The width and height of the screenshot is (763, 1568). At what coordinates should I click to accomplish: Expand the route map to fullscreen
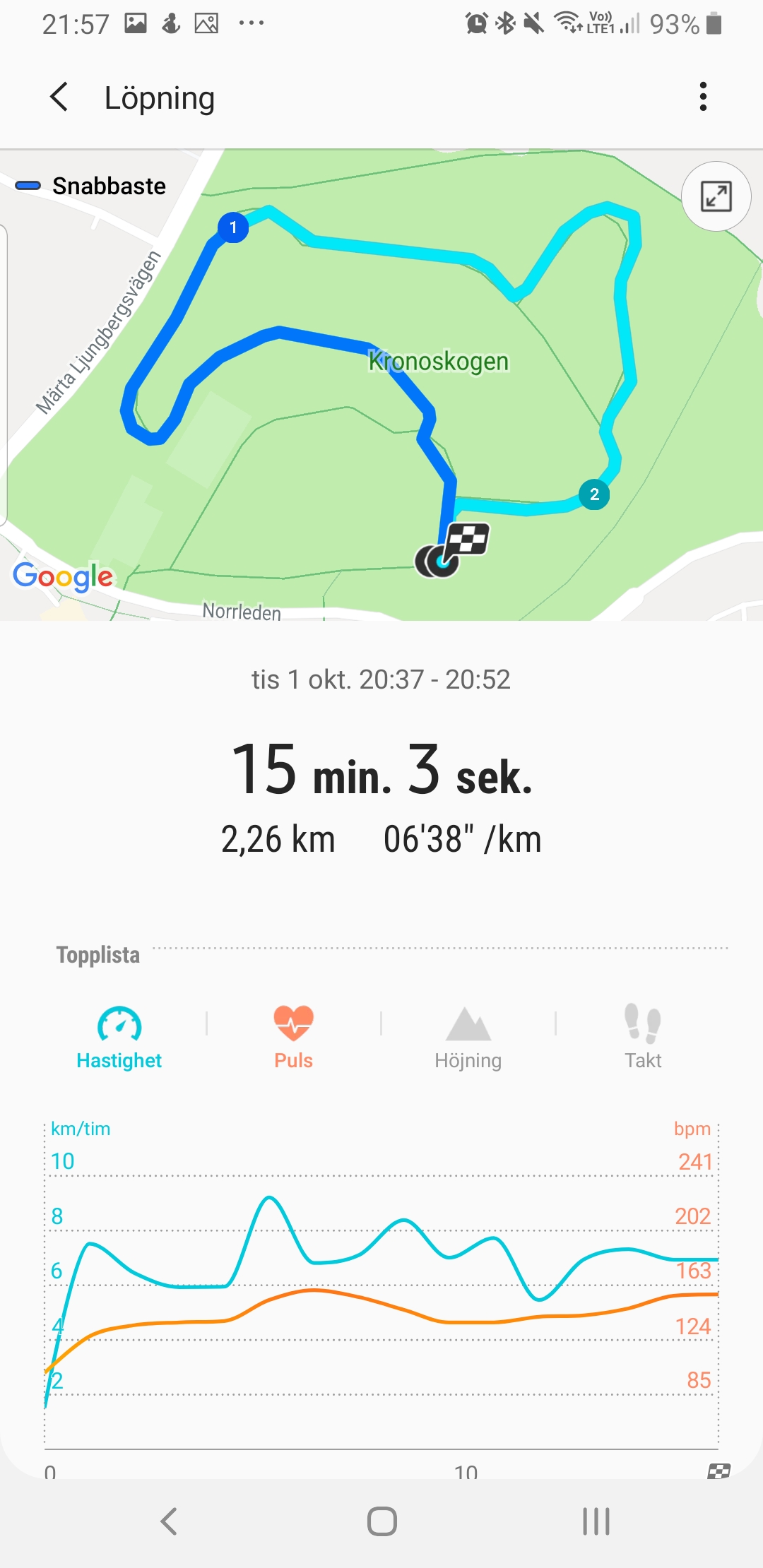click(716, 196)
